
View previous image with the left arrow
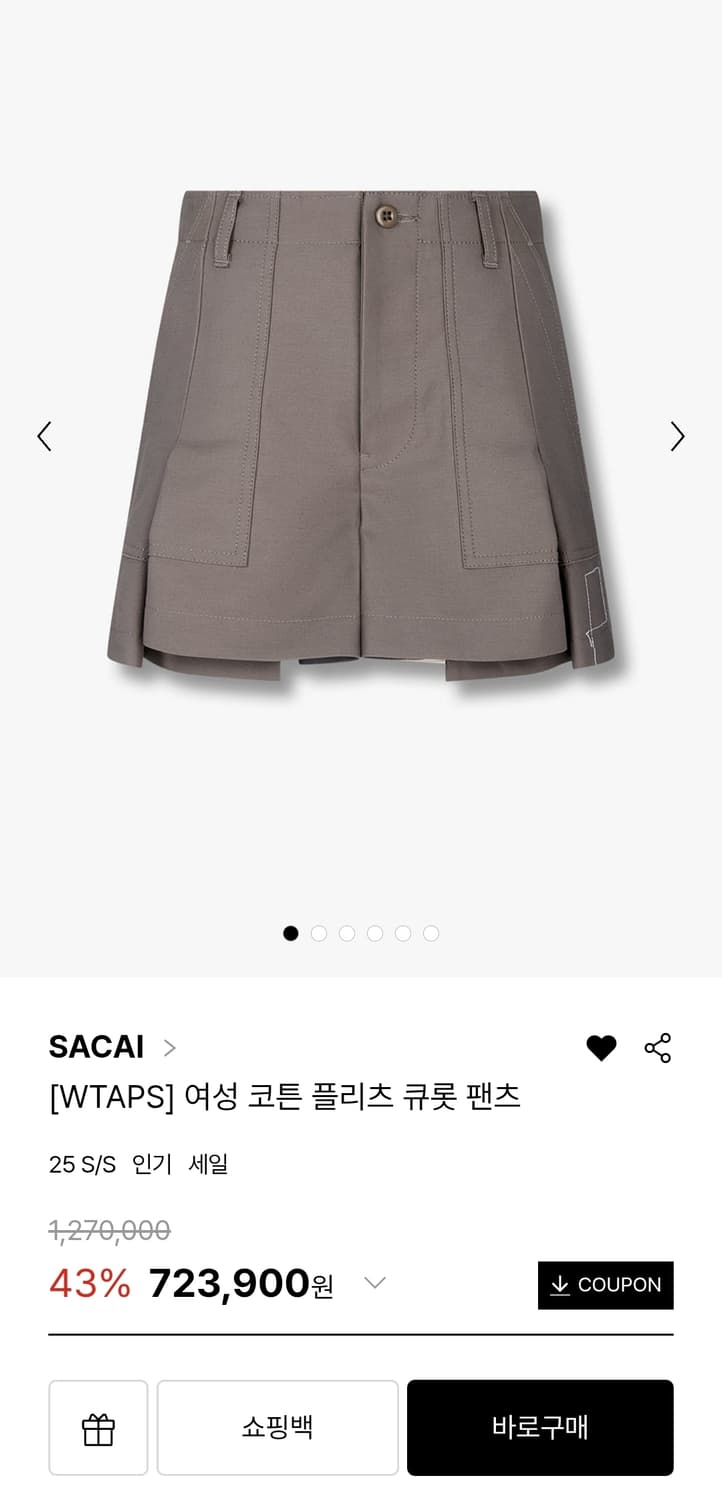44,437
